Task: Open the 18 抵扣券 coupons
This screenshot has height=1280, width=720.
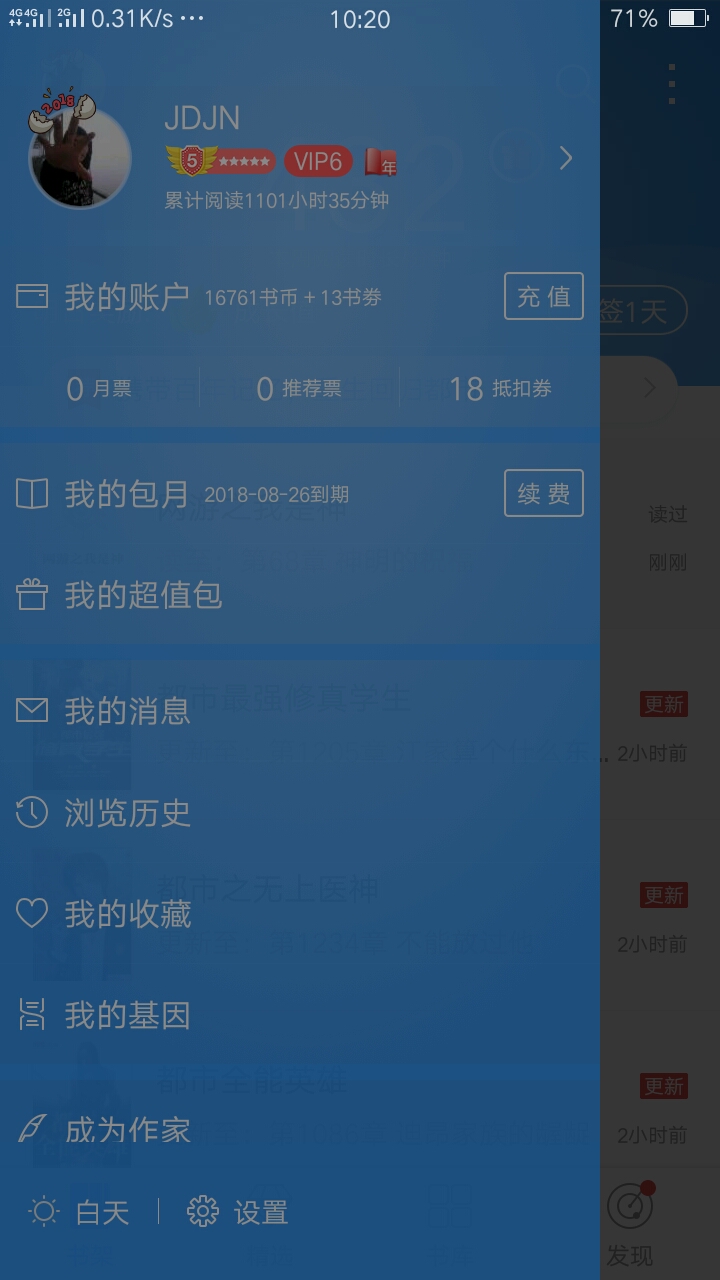Action: [500, 389]
